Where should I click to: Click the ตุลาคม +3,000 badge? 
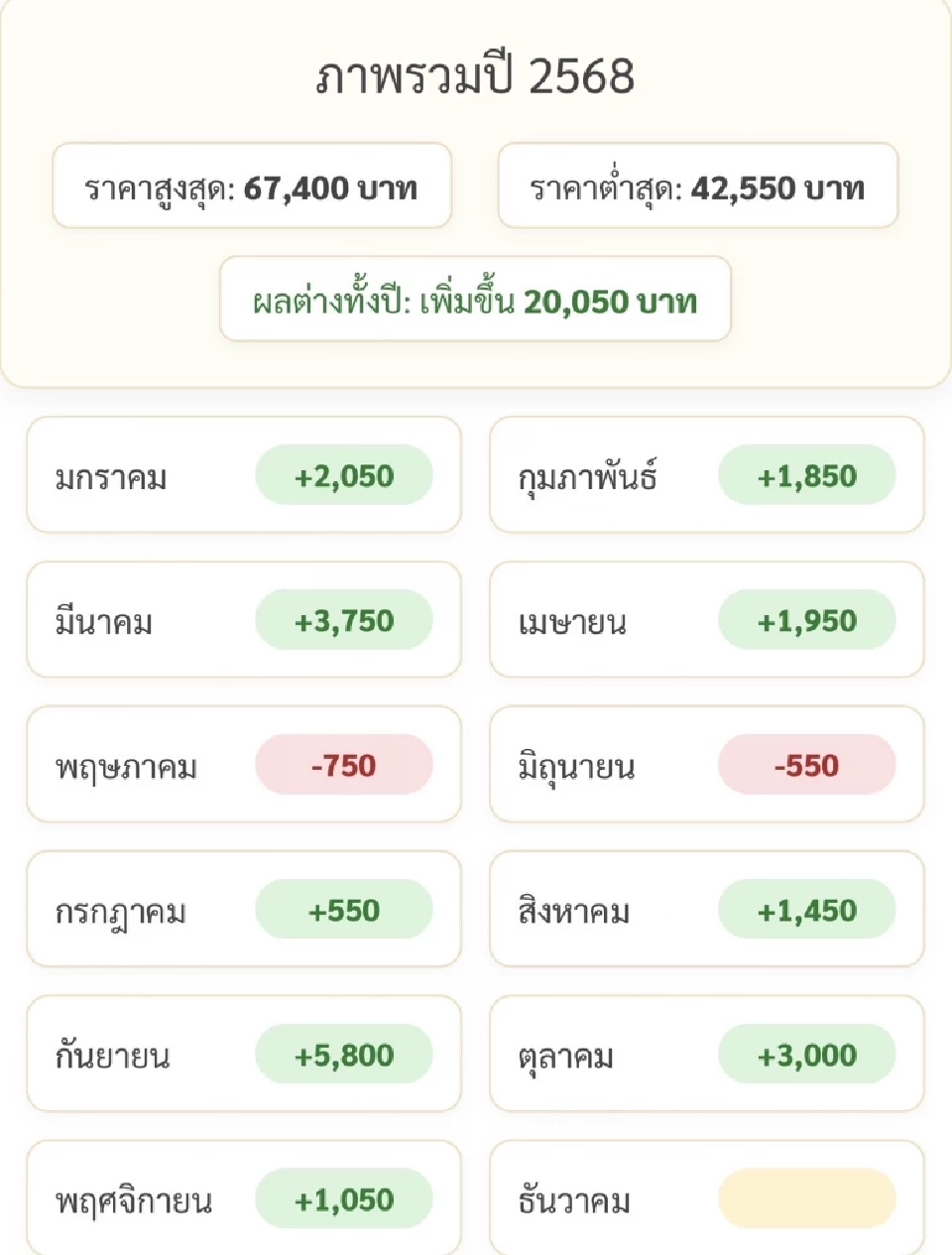pyautogui.click(x=808, y=1054)
